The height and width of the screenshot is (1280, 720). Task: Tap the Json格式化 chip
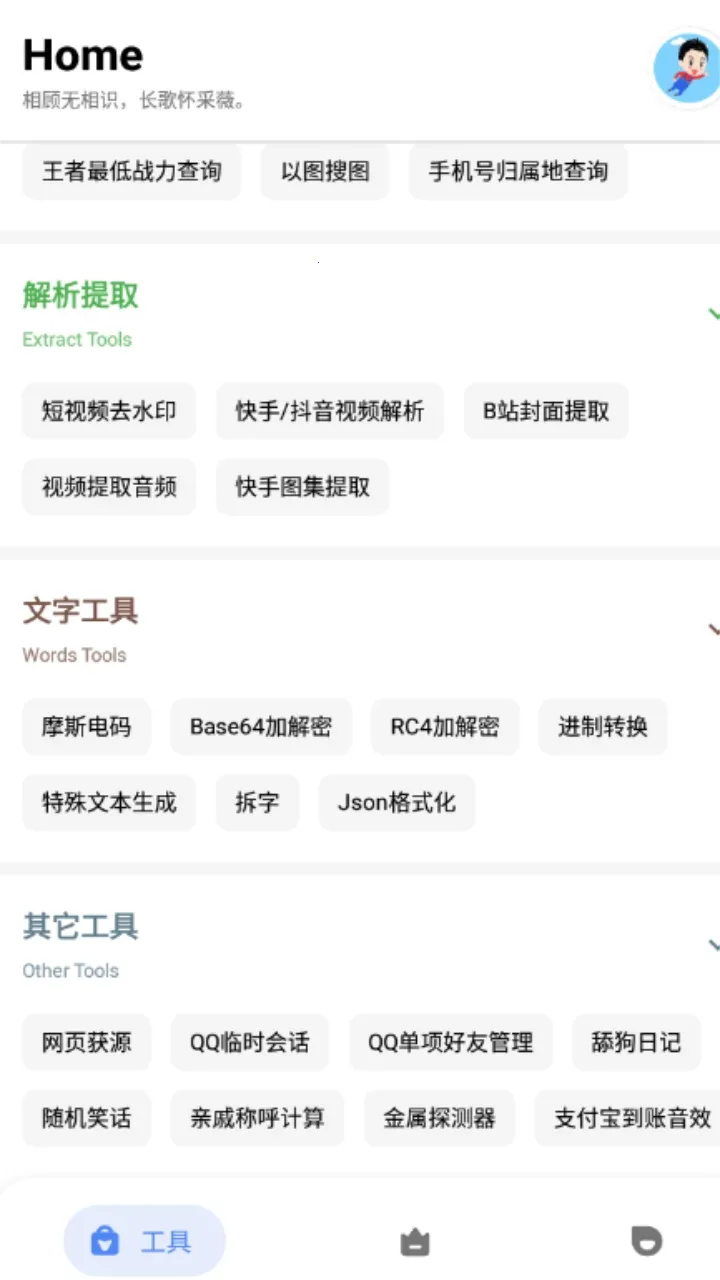pos(397,802)
